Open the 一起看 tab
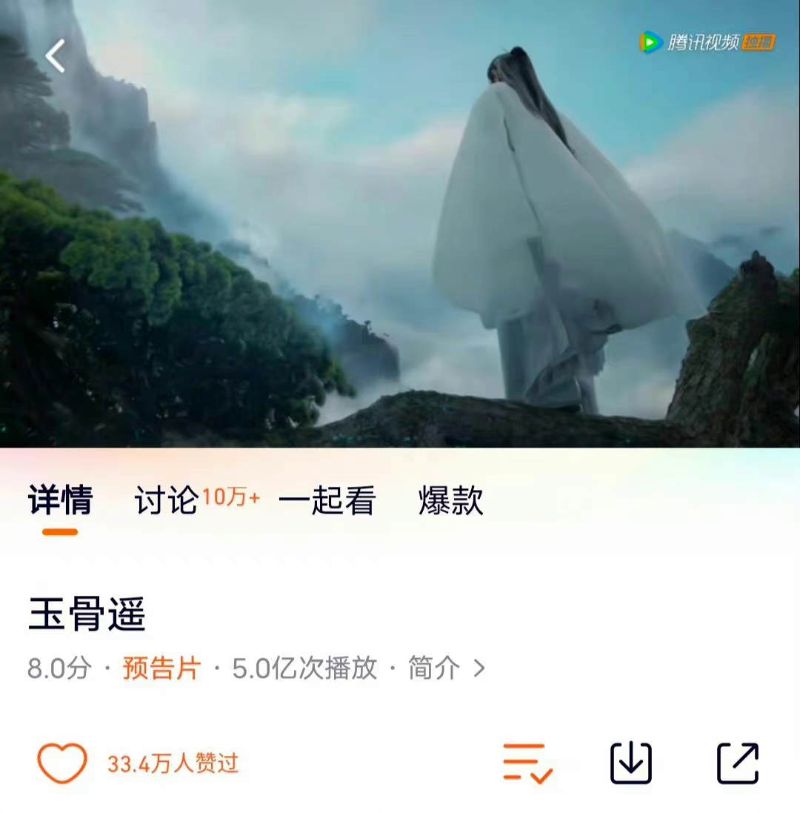Image resolution: width=800 pixels, height=813 pixels. (x=326, y=501)
